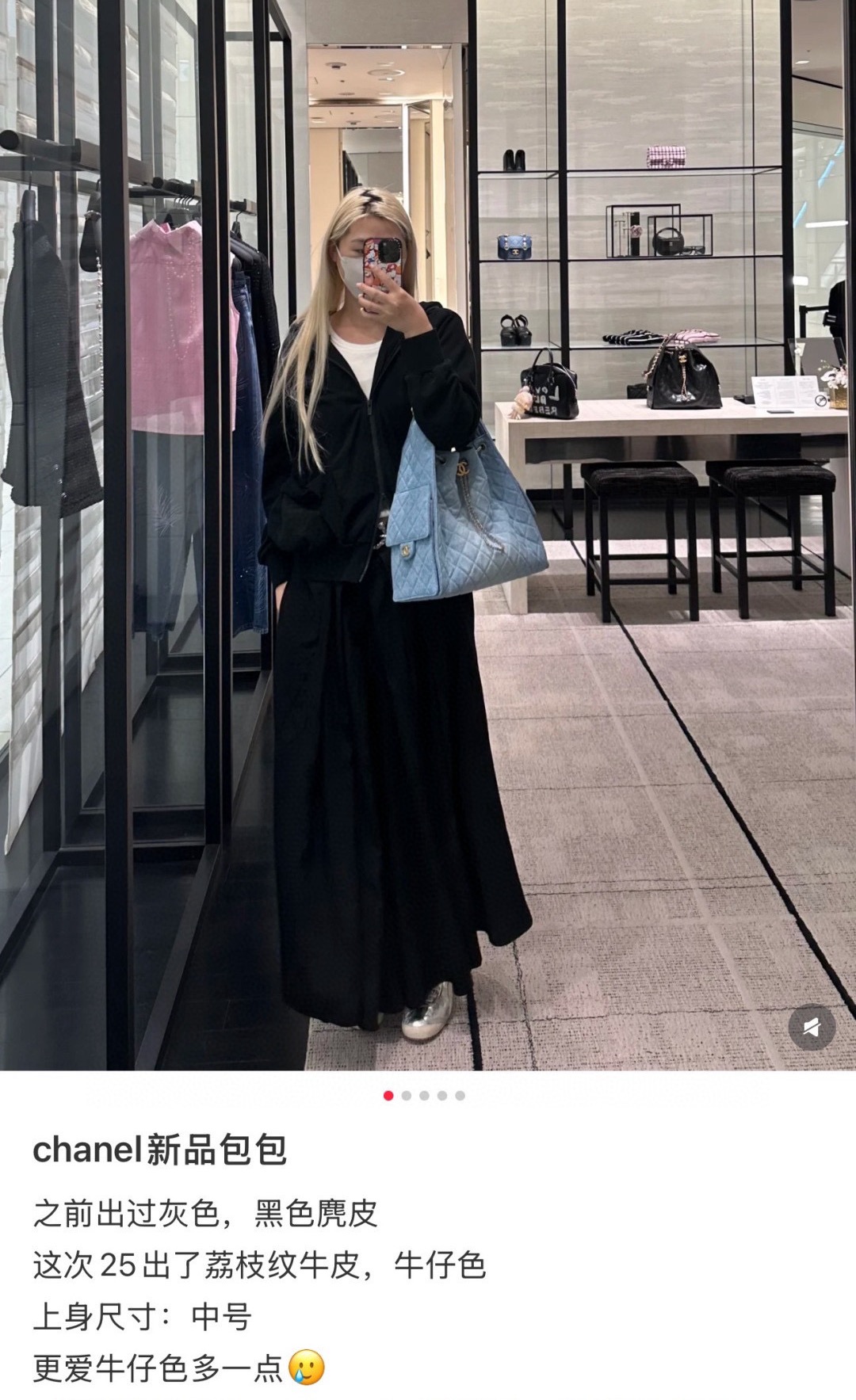Jump to second image via page indicator

(407, 1096)
